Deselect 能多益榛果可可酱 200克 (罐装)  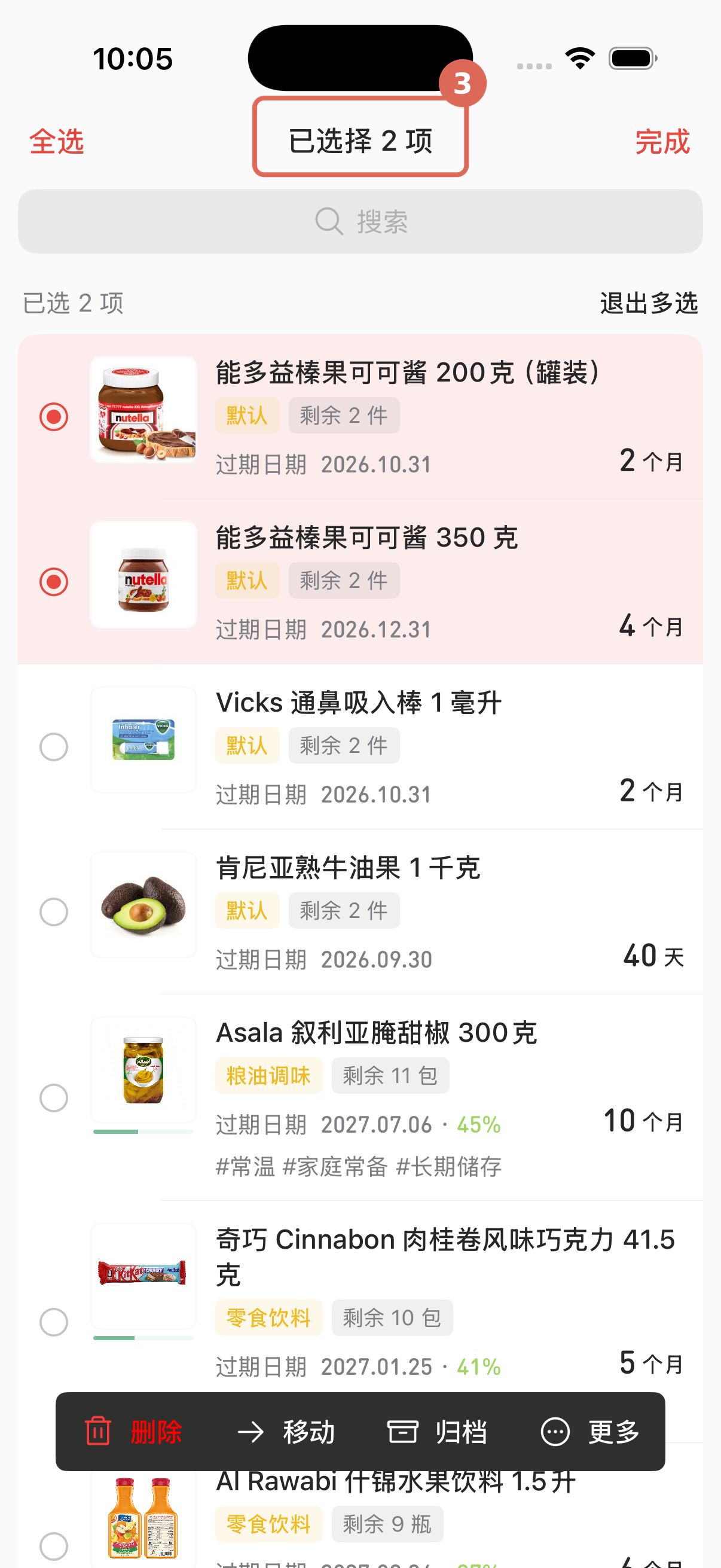(54, 417)
